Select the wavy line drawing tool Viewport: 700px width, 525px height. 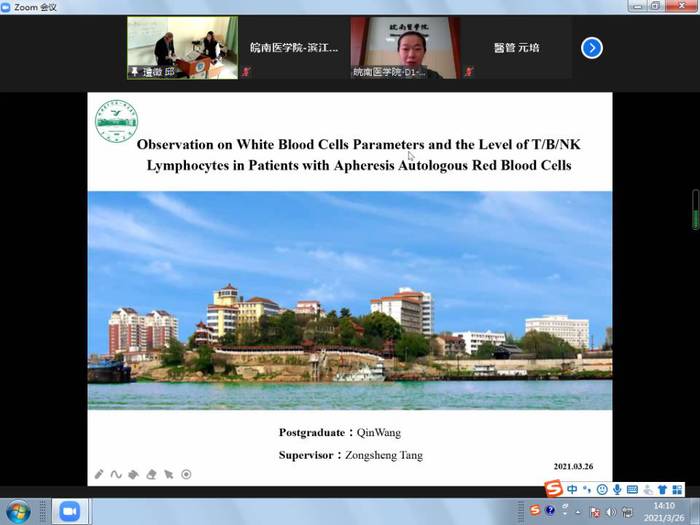[x=116, y=474]
